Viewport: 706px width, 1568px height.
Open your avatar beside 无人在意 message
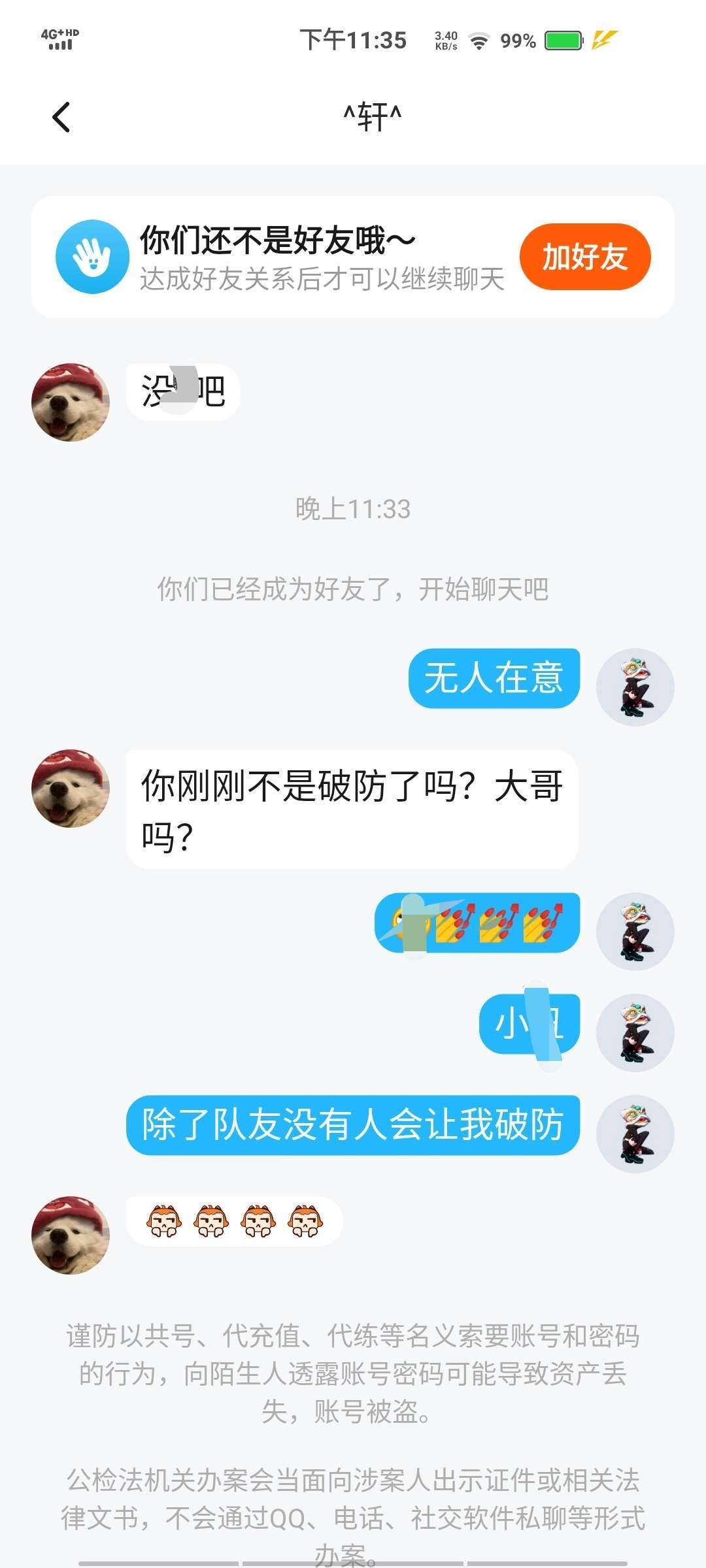pos(635,687)
